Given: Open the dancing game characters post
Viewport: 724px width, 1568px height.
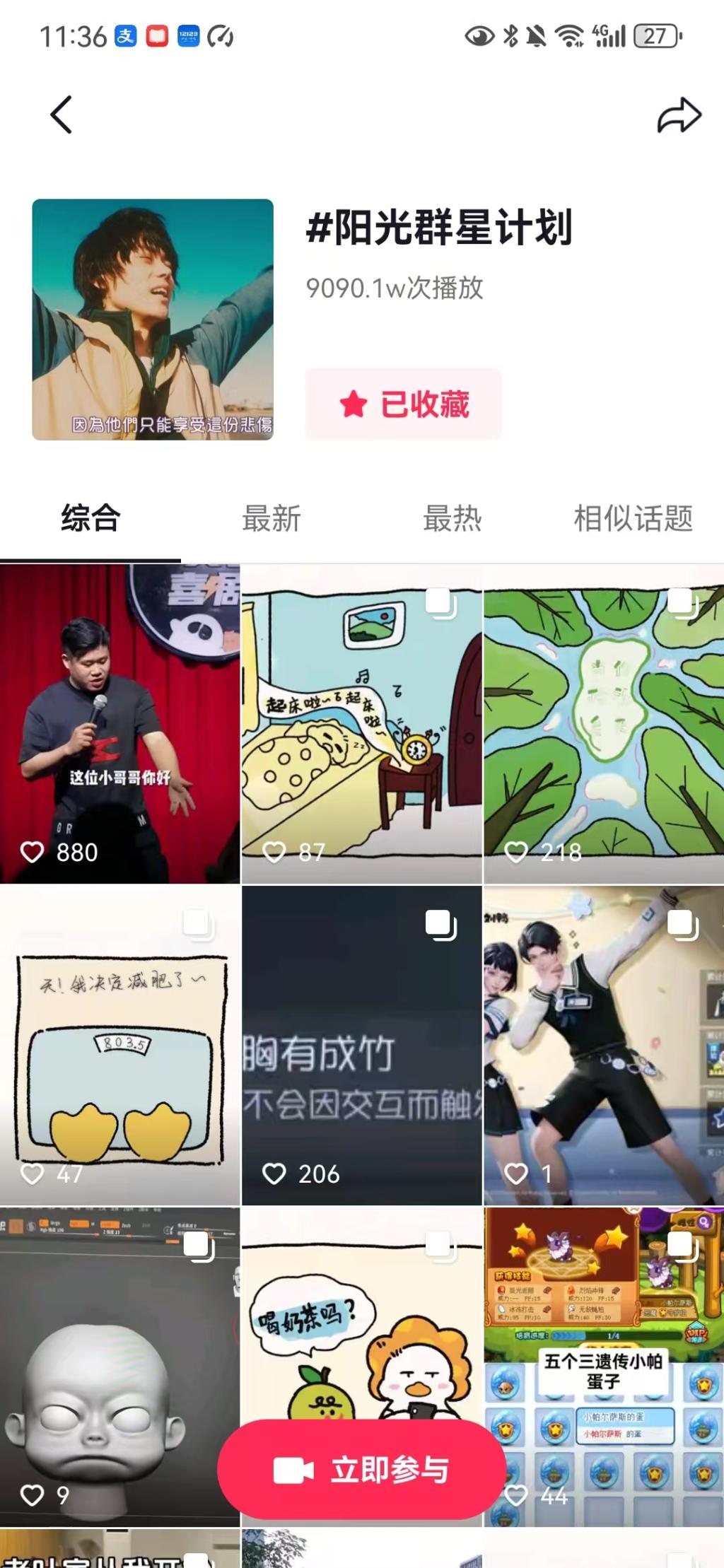Looking at the screenshot, I should (603, 1045).
